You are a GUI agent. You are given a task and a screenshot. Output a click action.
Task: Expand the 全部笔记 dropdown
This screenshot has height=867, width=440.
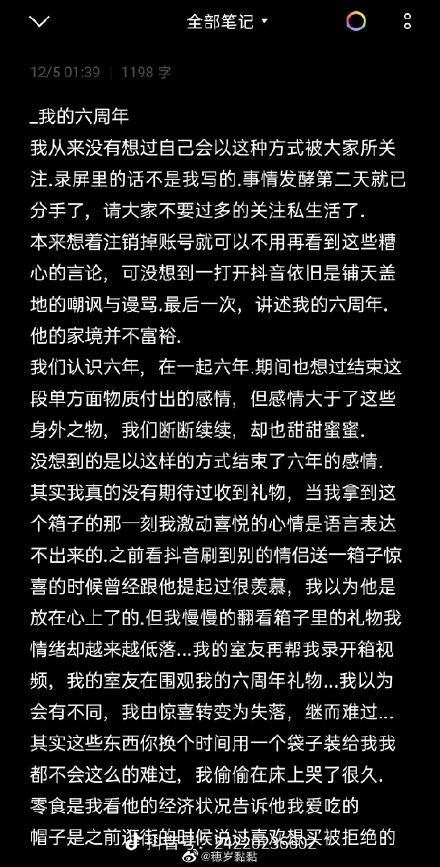click(x=227, y=22)
